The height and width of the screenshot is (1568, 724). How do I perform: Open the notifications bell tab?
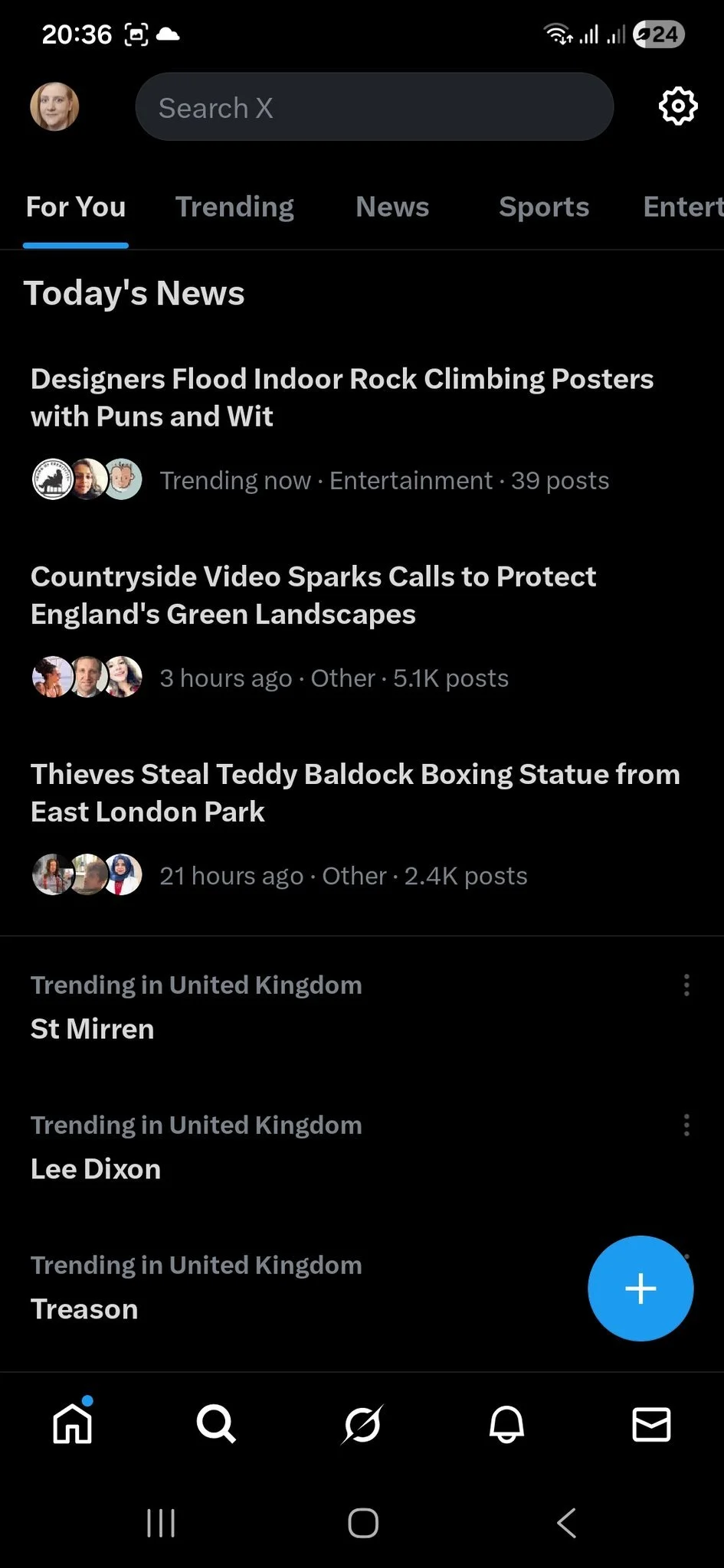tap(506, 1425)
